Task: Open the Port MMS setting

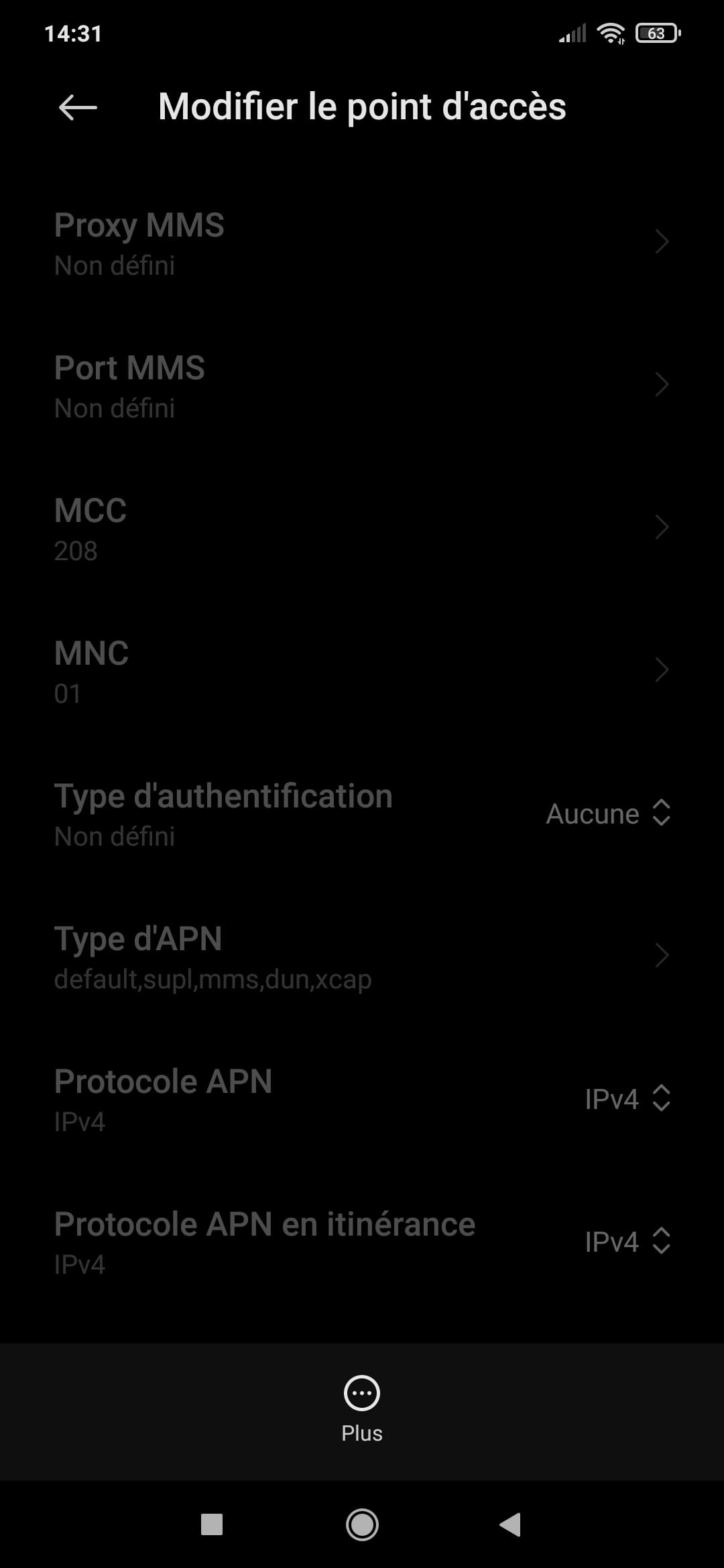Action: [362, 386]
